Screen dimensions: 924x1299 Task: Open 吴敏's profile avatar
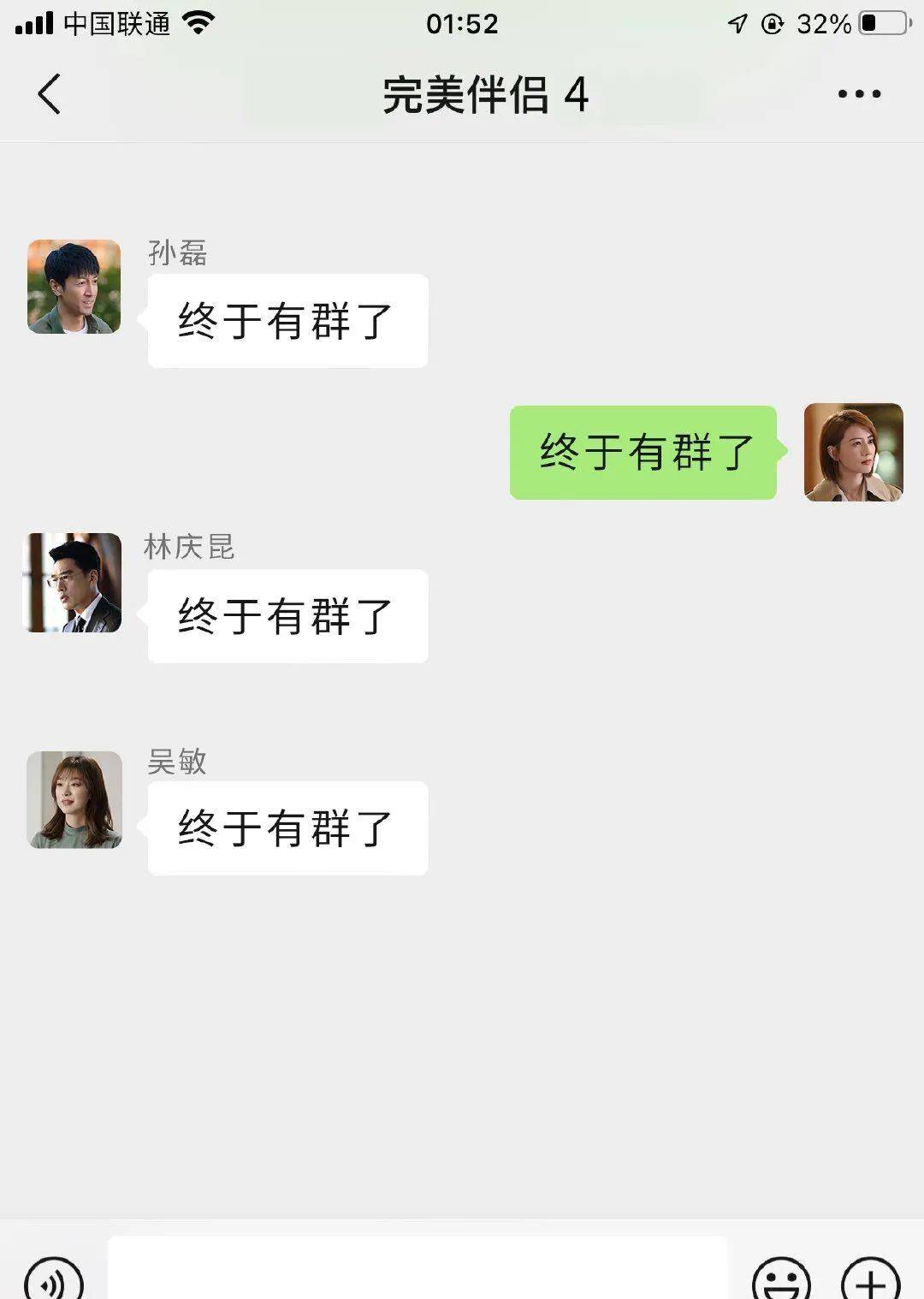point(74,800)
